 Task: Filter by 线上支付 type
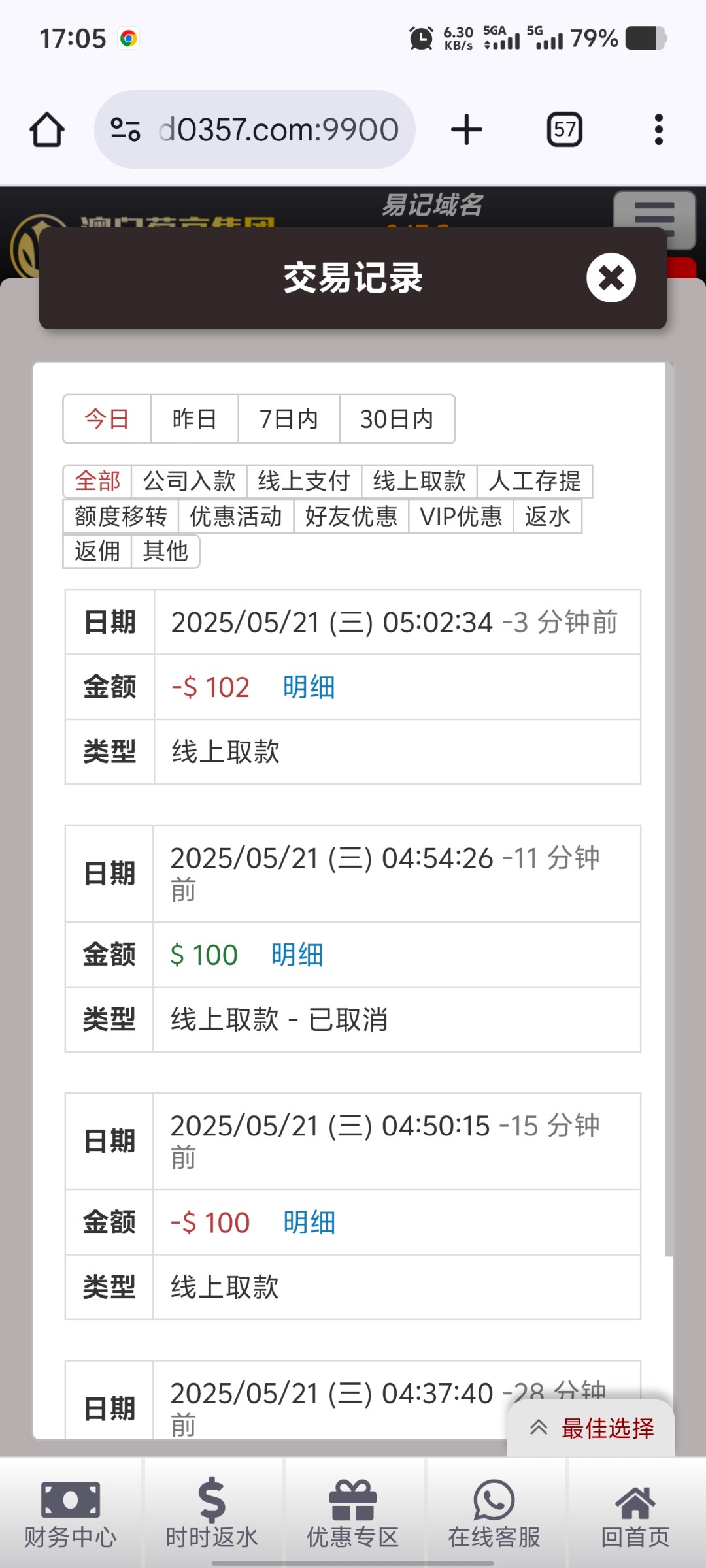click(304, 482)
